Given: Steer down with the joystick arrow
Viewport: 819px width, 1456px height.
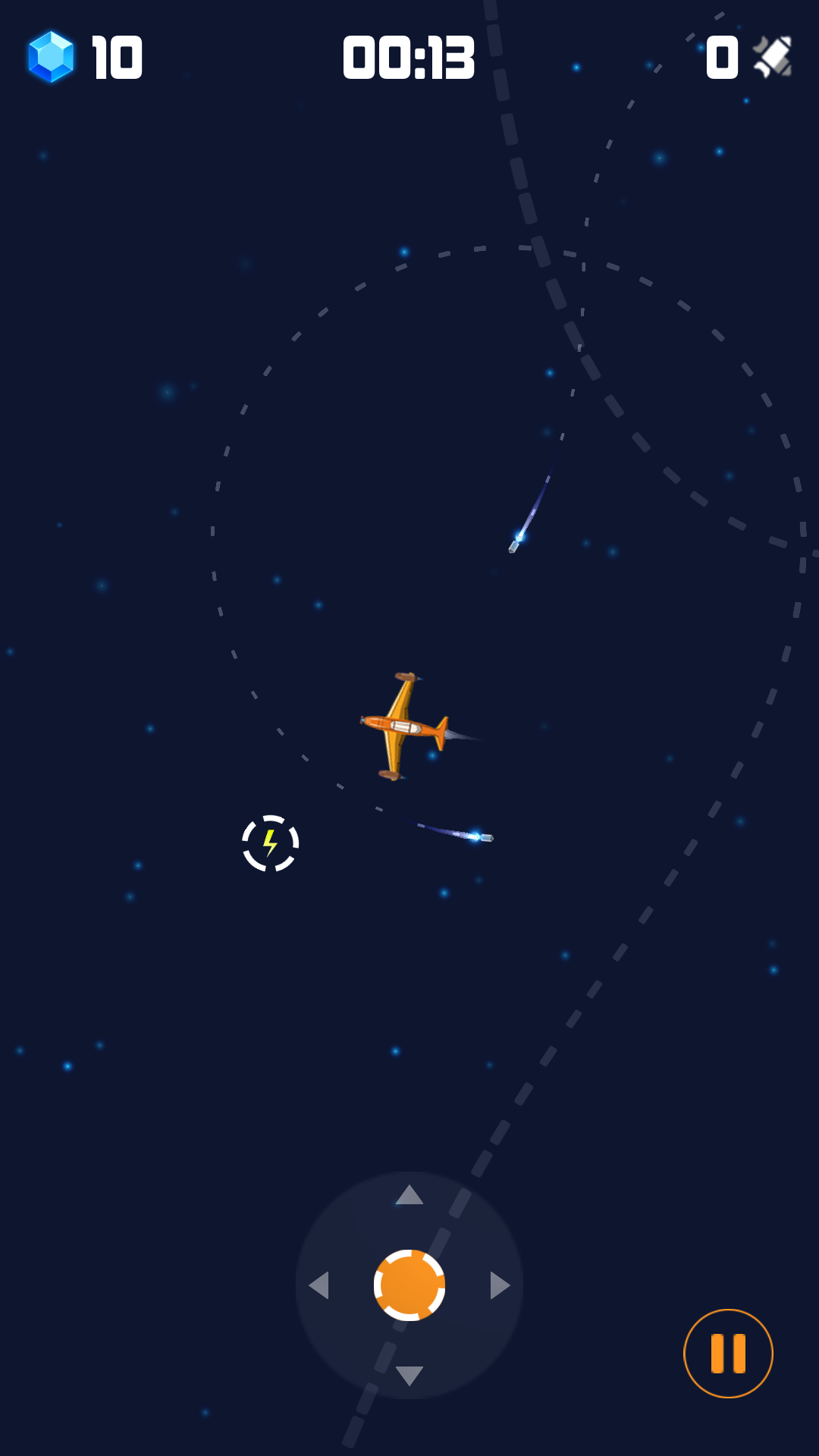Looking at the screenshot, I should coord(409,1375).
